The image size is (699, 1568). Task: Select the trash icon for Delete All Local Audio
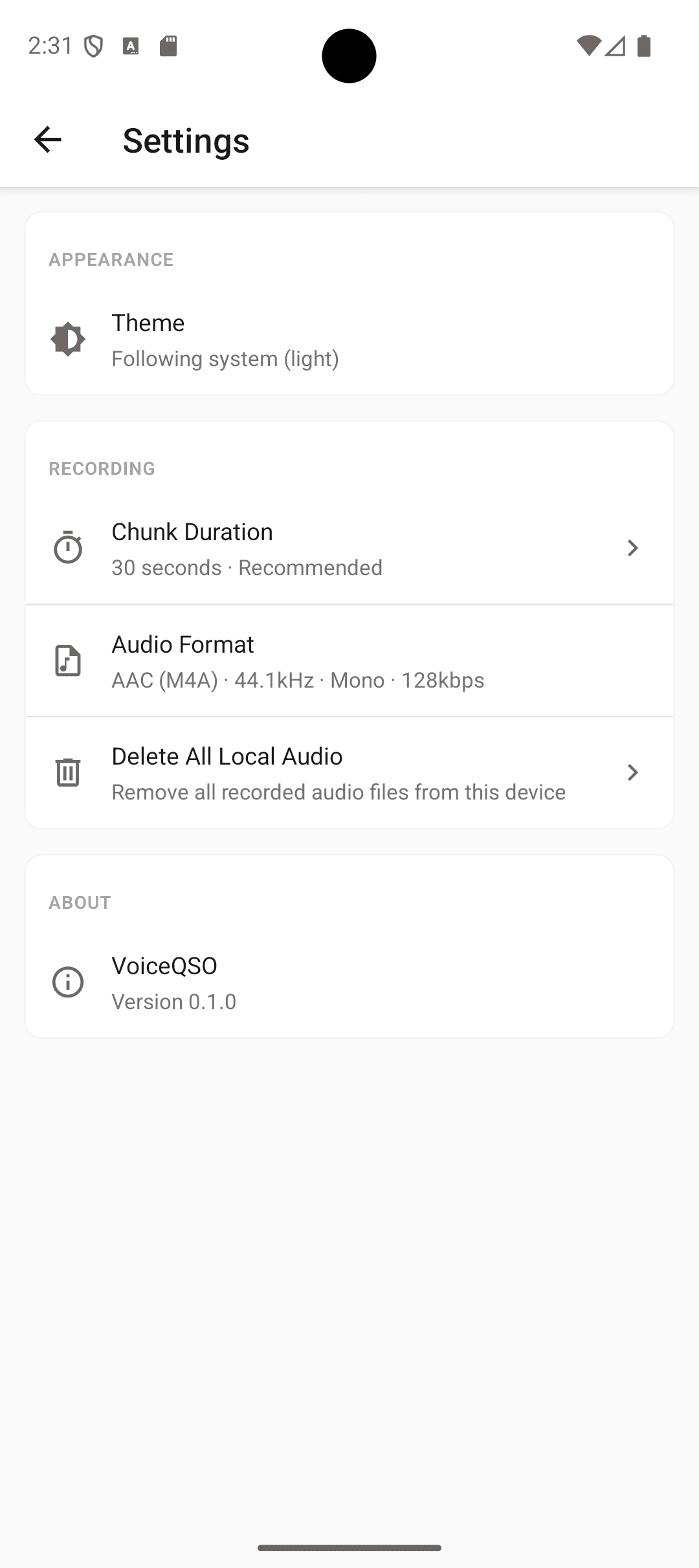coord(68,772)
